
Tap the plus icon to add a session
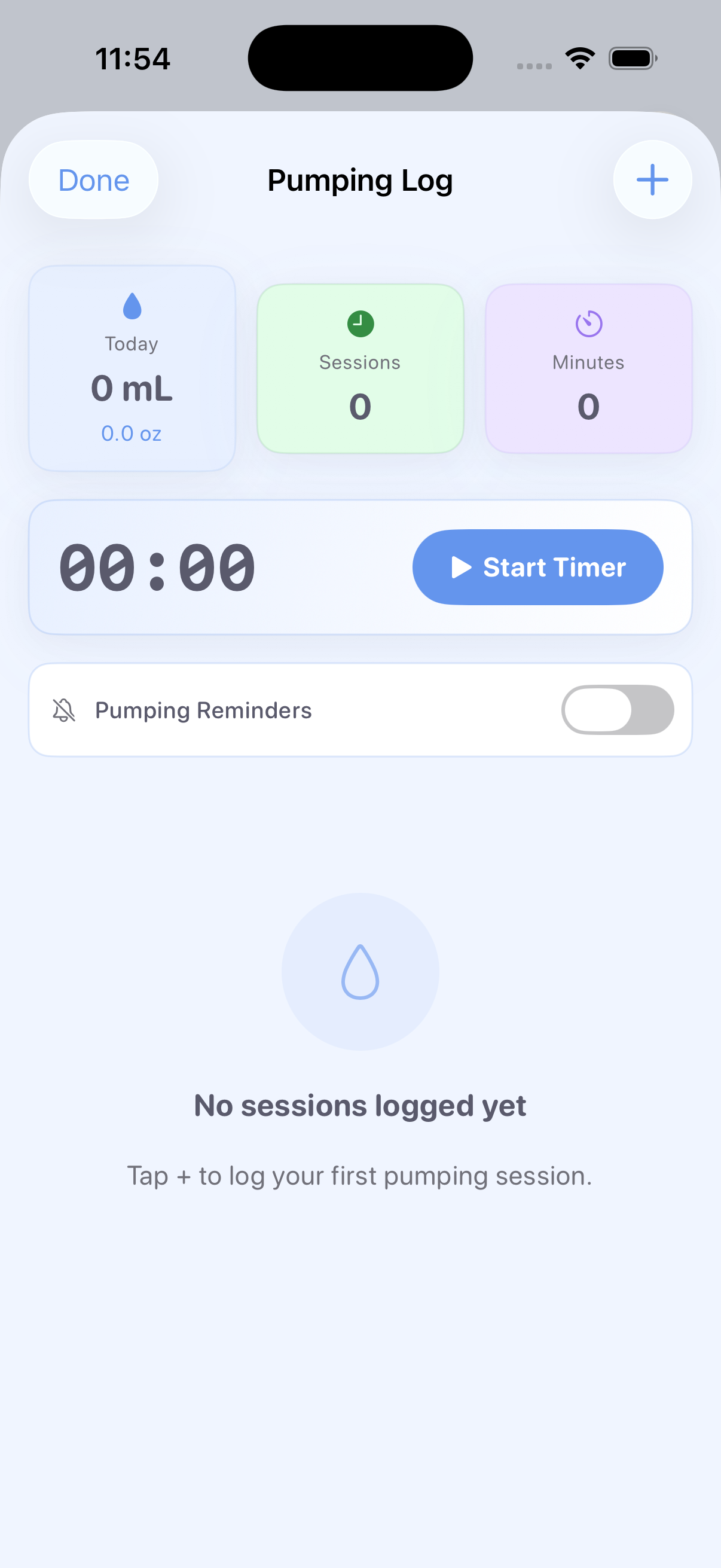pyautogui.click(x=652, y=179)
